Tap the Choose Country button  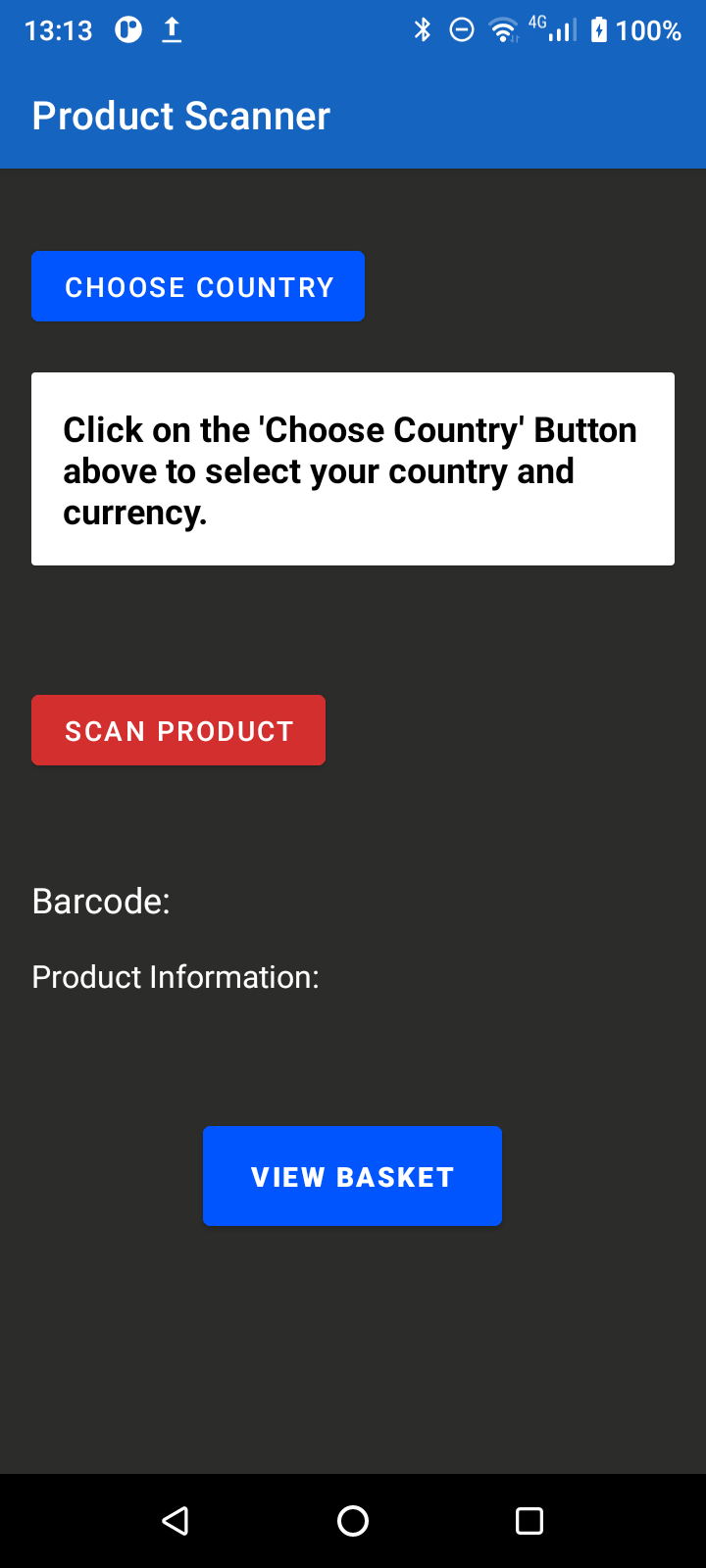198,286
